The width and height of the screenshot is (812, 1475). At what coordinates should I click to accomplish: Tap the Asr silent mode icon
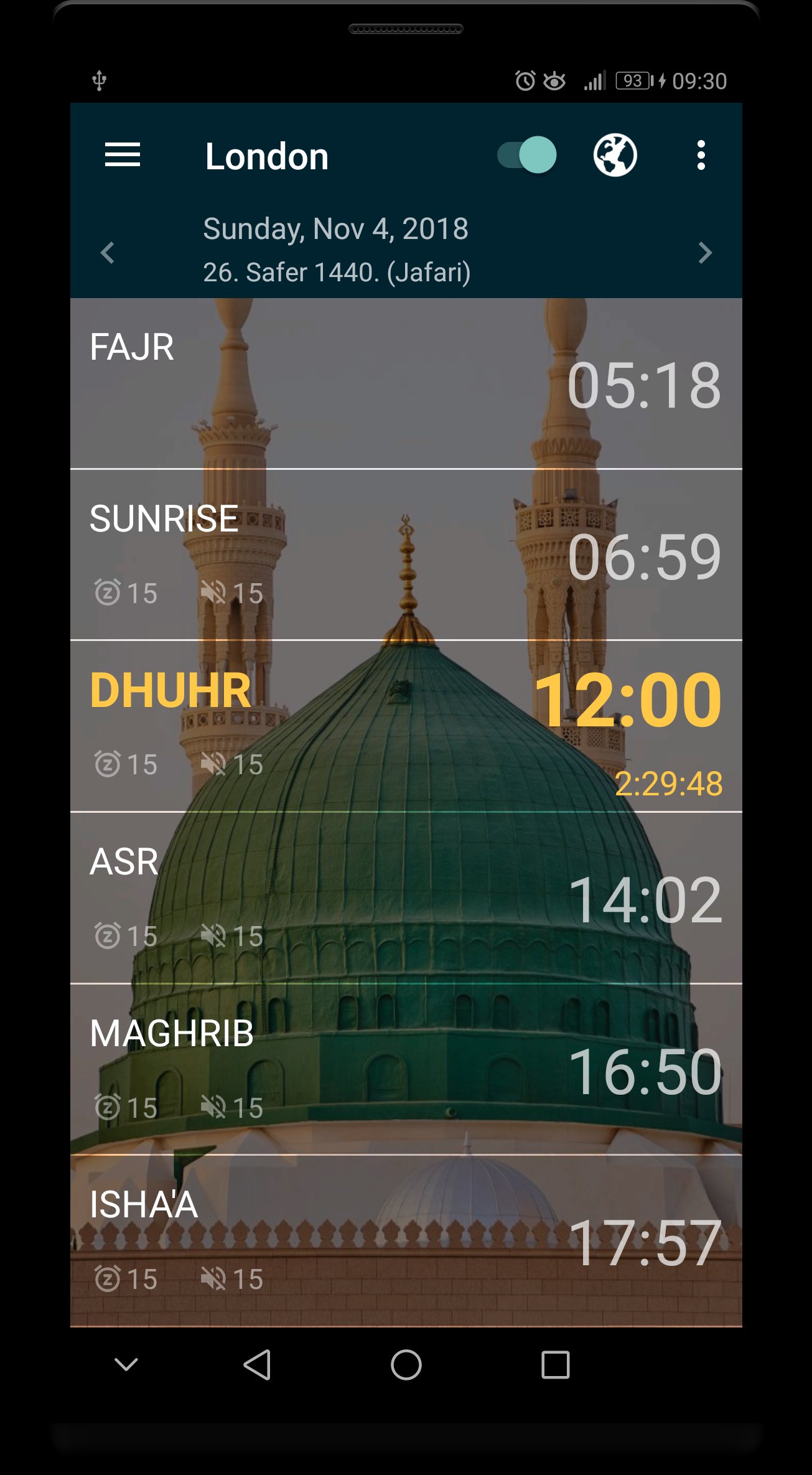pyautogui.click(x=213, y=936)
